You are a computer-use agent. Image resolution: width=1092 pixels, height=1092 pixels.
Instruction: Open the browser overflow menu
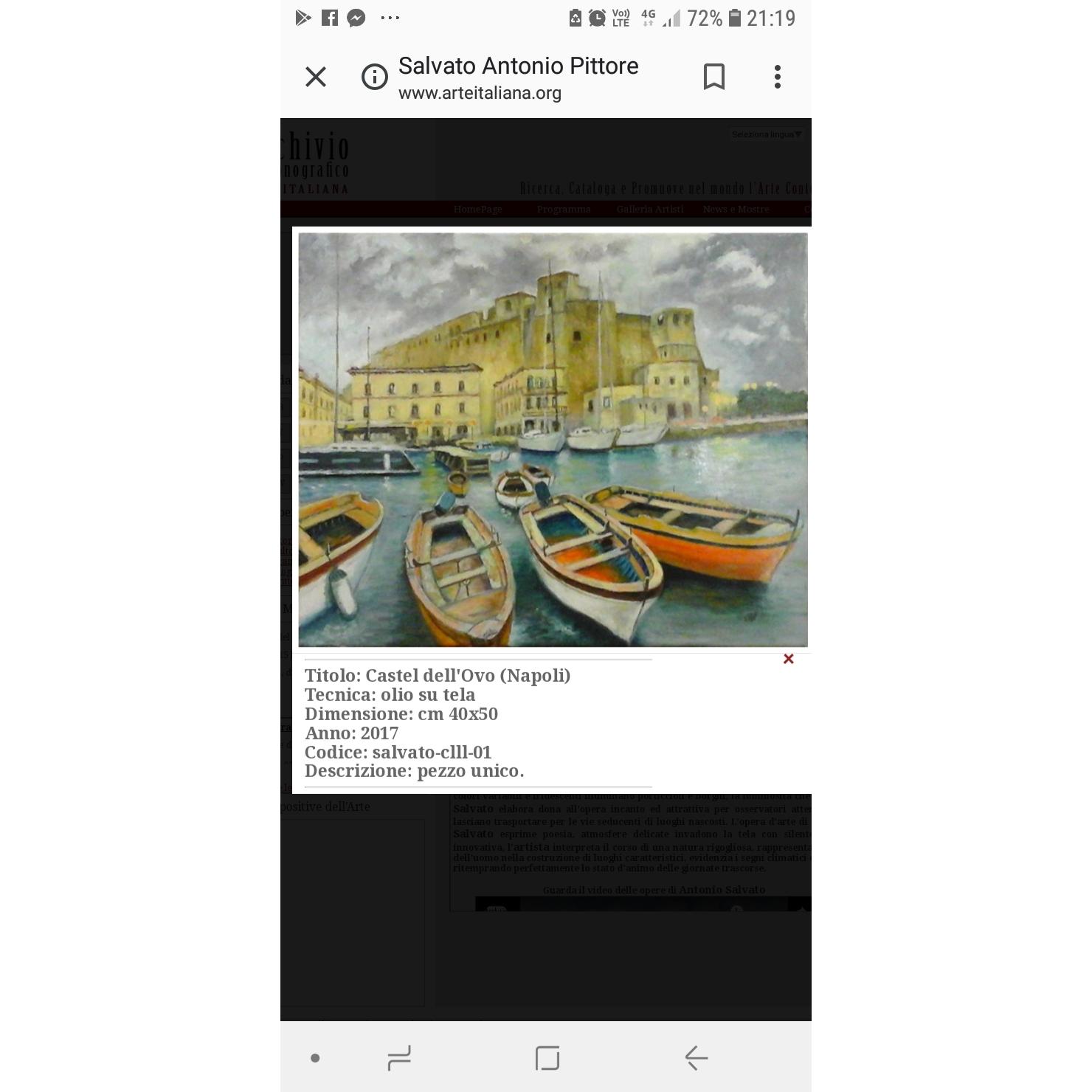point(777,77)
